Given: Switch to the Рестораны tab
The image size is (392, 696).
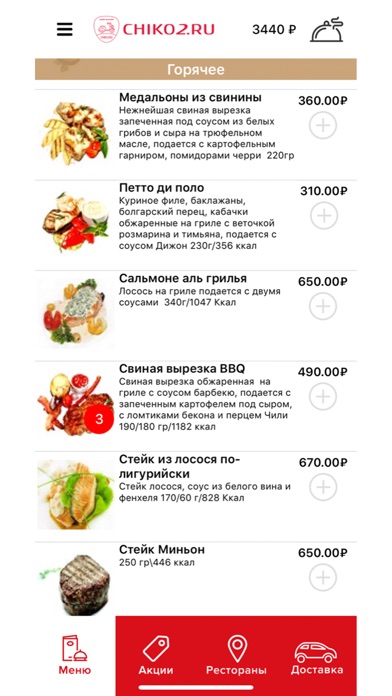Looking at the screenshot, I should (236, 656).
